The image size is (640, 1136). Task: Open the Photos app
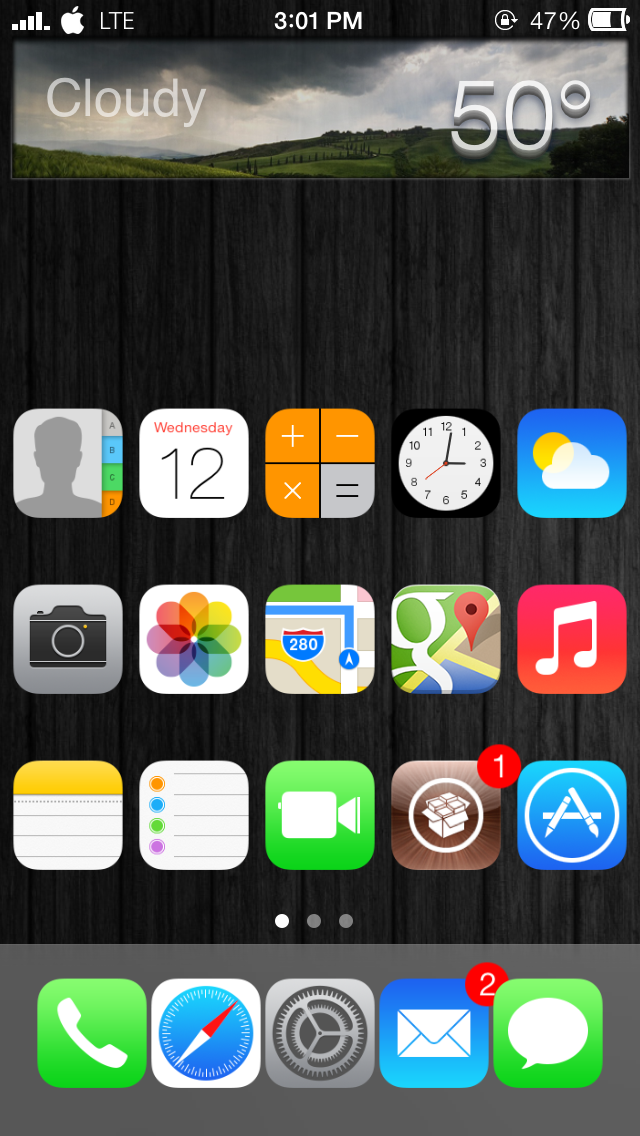coord(194,639)
